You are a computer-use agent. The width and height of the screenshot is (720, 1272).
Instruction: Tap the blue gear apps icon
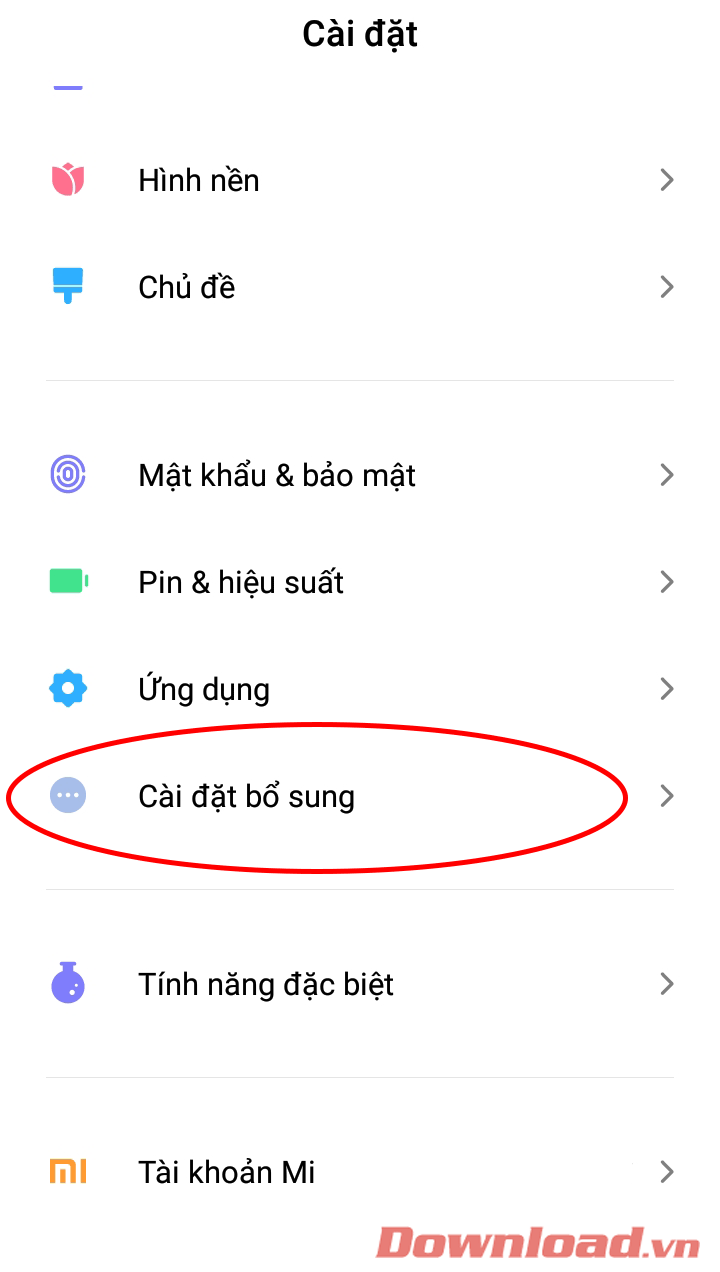(x=67, y=688)
